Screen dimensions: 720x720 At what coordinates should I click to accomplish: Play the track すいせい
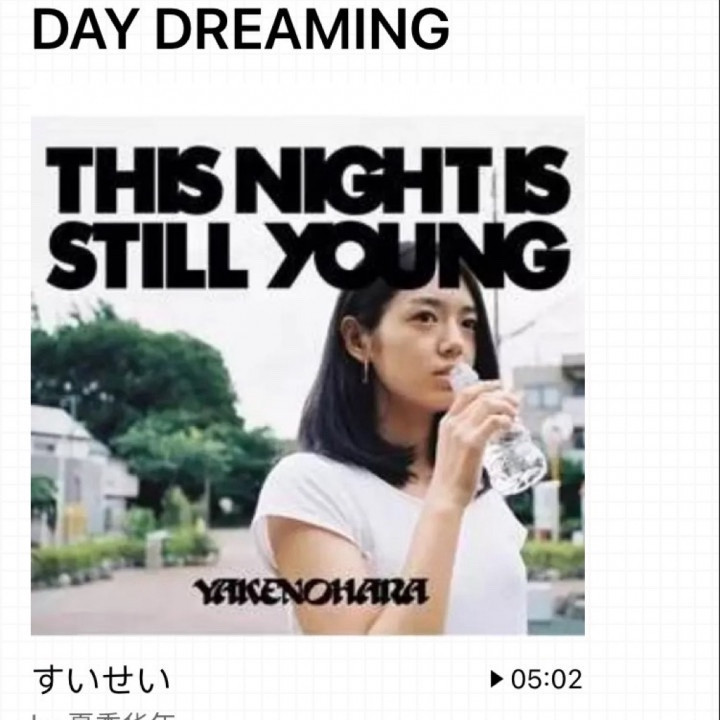coord(497,680)
